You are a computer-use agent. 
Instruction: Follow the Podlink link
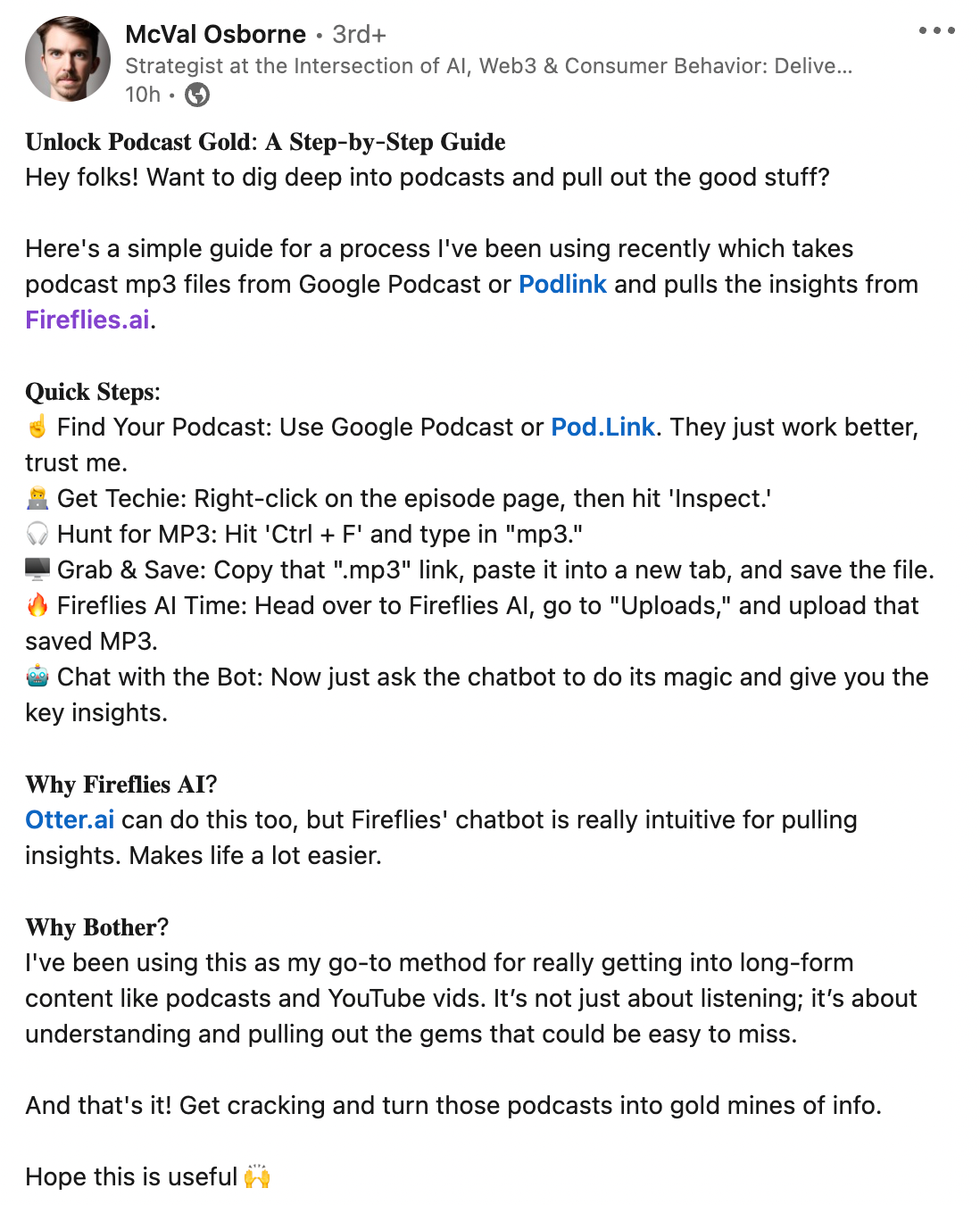562,284
